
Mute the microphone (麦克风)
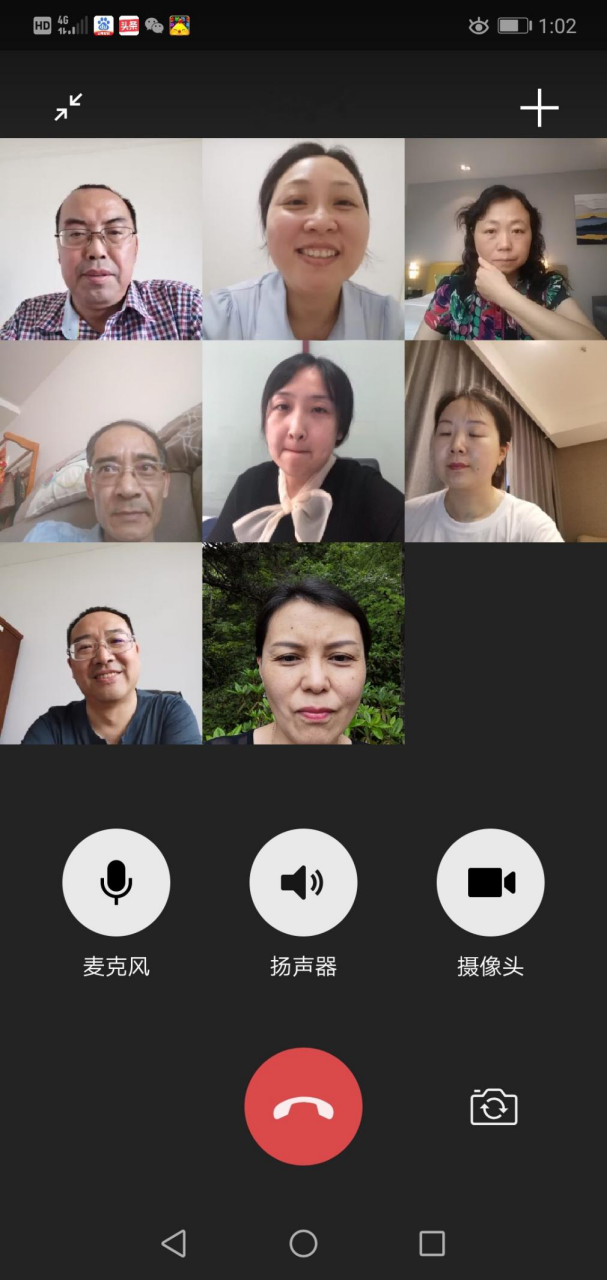(x=116, y=882)
